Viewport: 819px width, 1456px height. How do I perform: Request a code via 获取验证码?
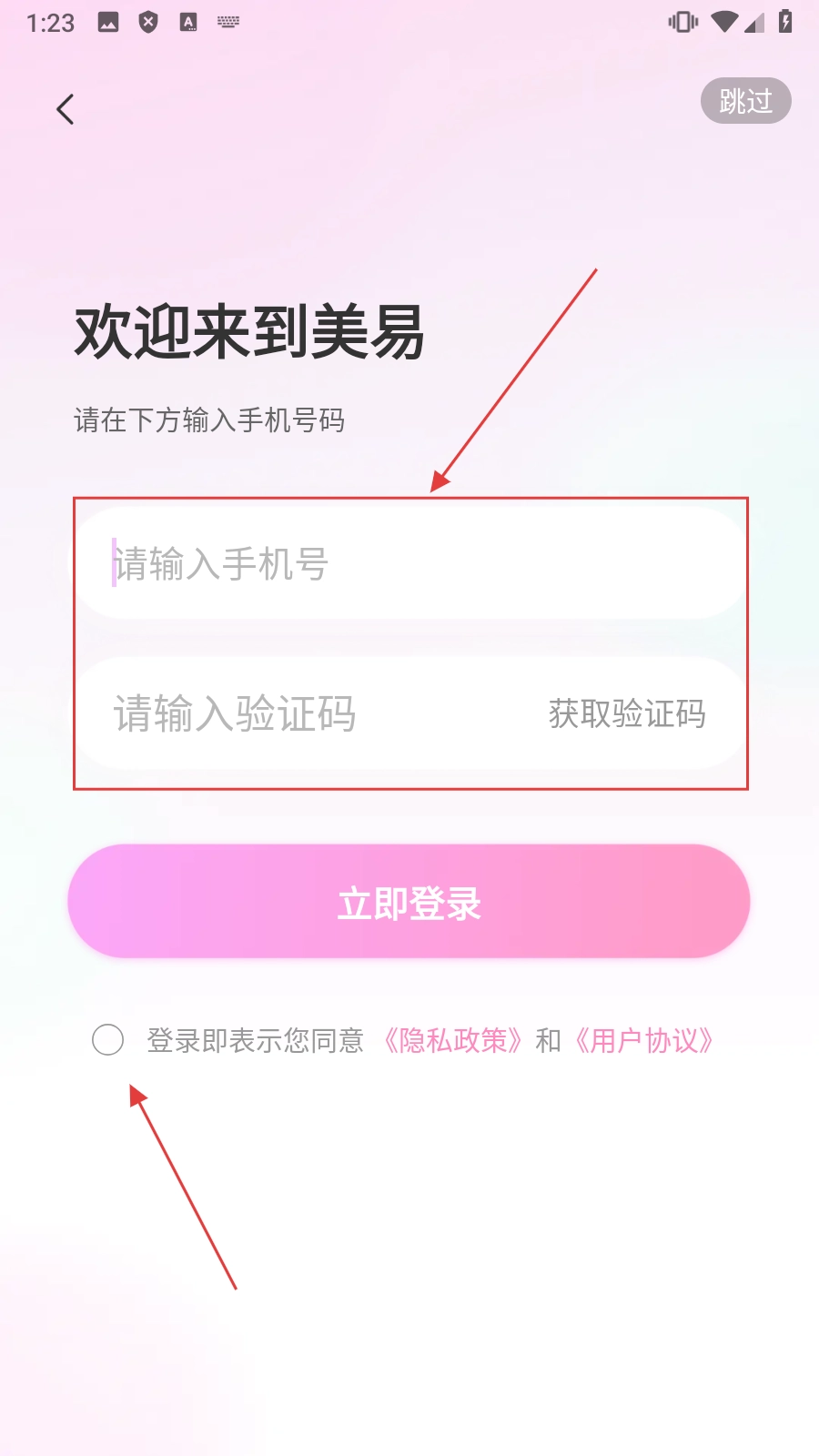tap(627, 713)
